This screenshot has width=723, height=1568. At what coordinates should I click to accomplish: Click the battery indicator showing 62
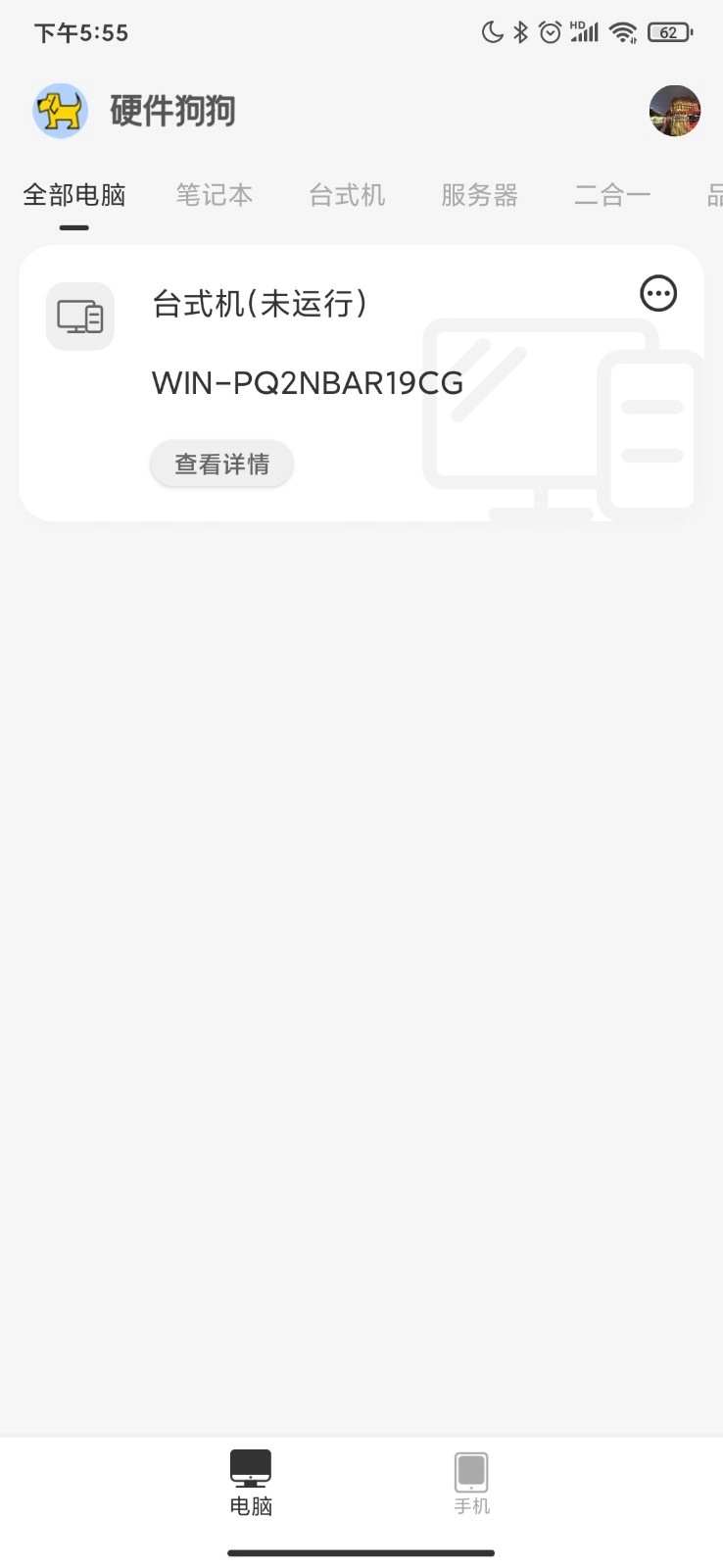[669, 32]
